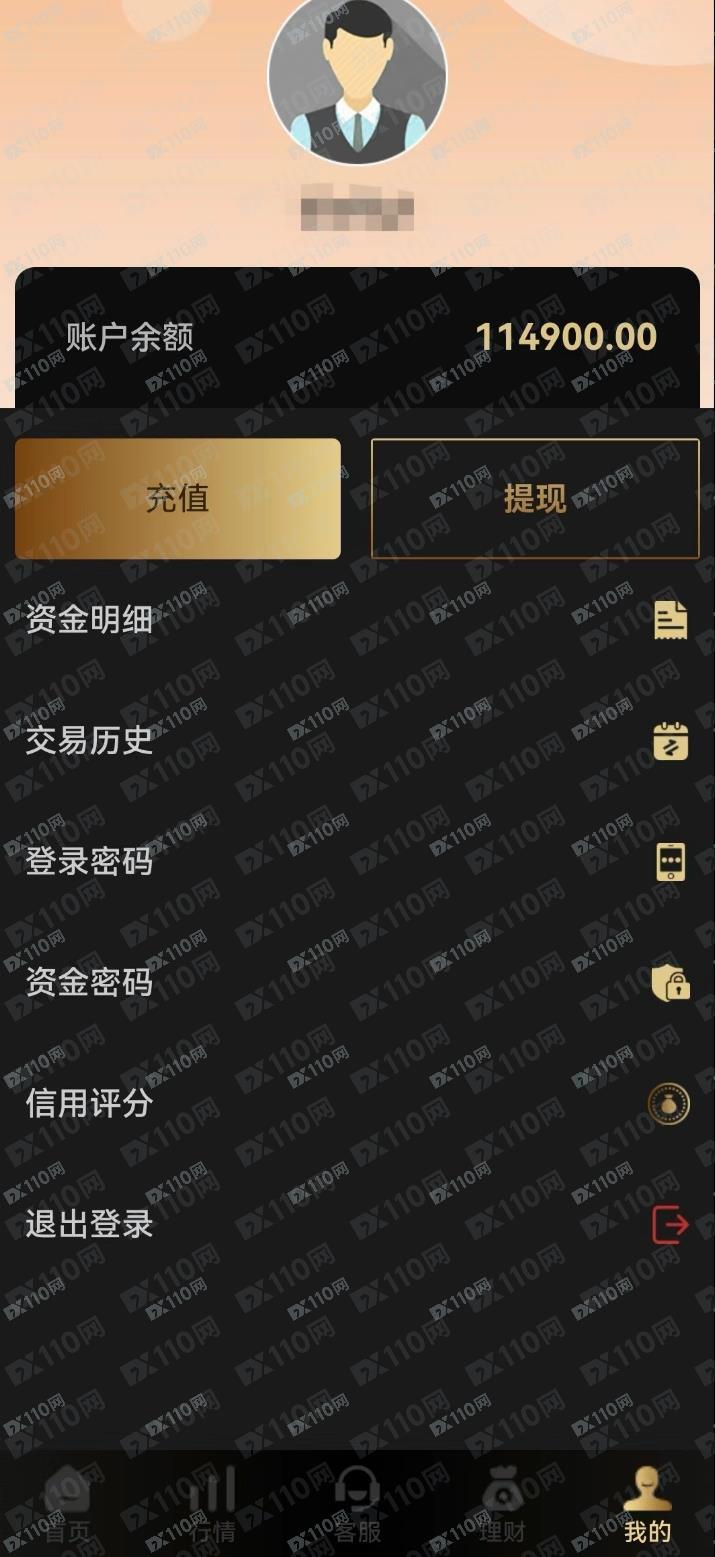
Task: Switch to the 行情 market tab
Action: (x=213, y=1505)
